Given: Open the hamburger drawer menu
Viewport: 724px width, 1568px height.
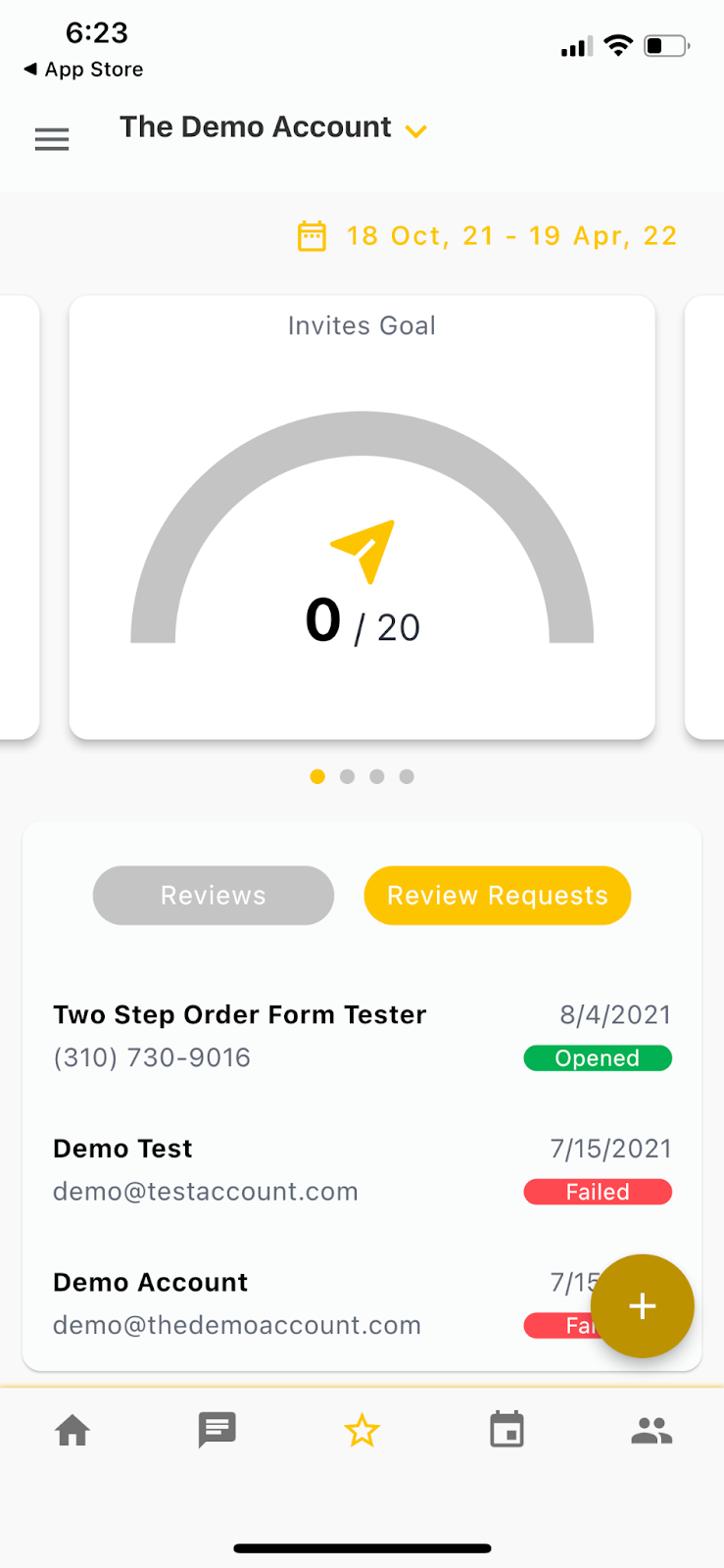Looking at the screenshot, I should 52,139.
